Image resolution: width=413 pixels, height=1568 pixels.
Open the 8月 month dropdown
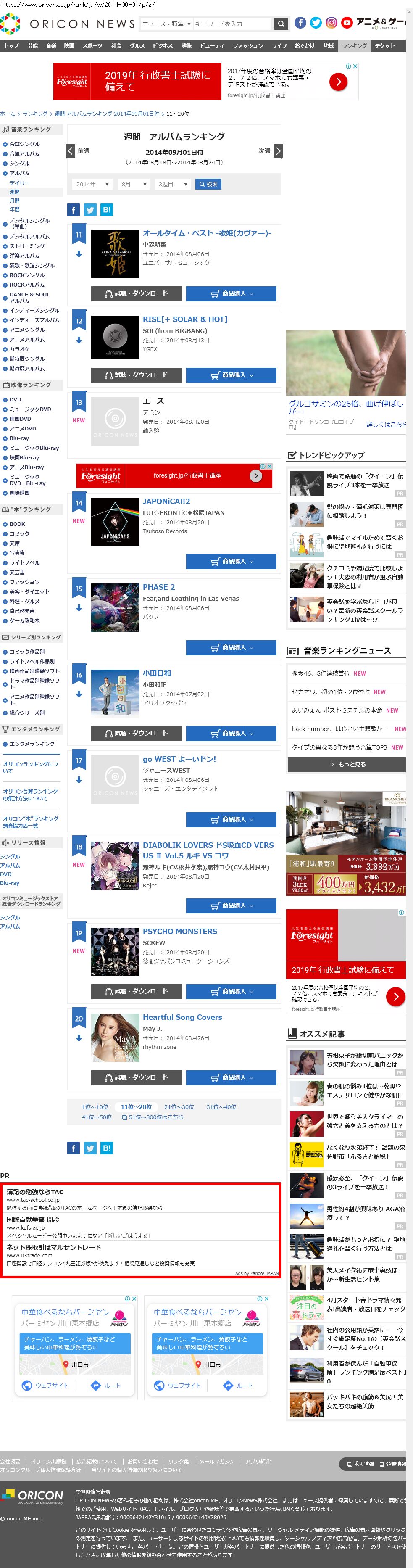pos(133,185)
